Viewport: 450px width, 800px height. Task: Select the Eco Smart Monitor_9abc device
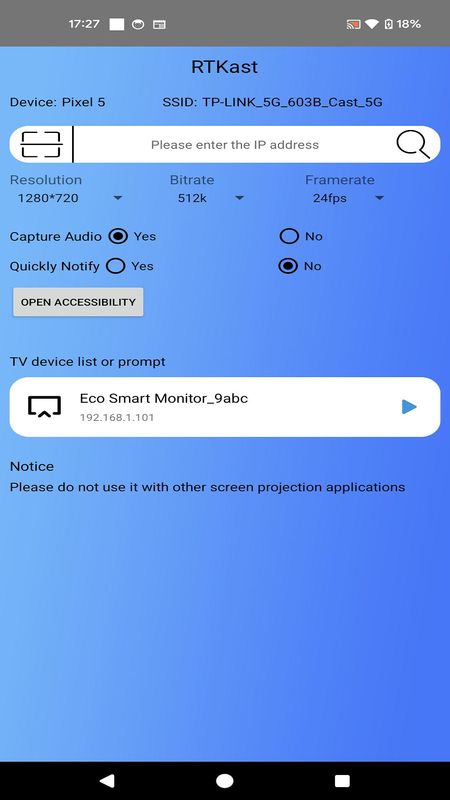[224, 407]
